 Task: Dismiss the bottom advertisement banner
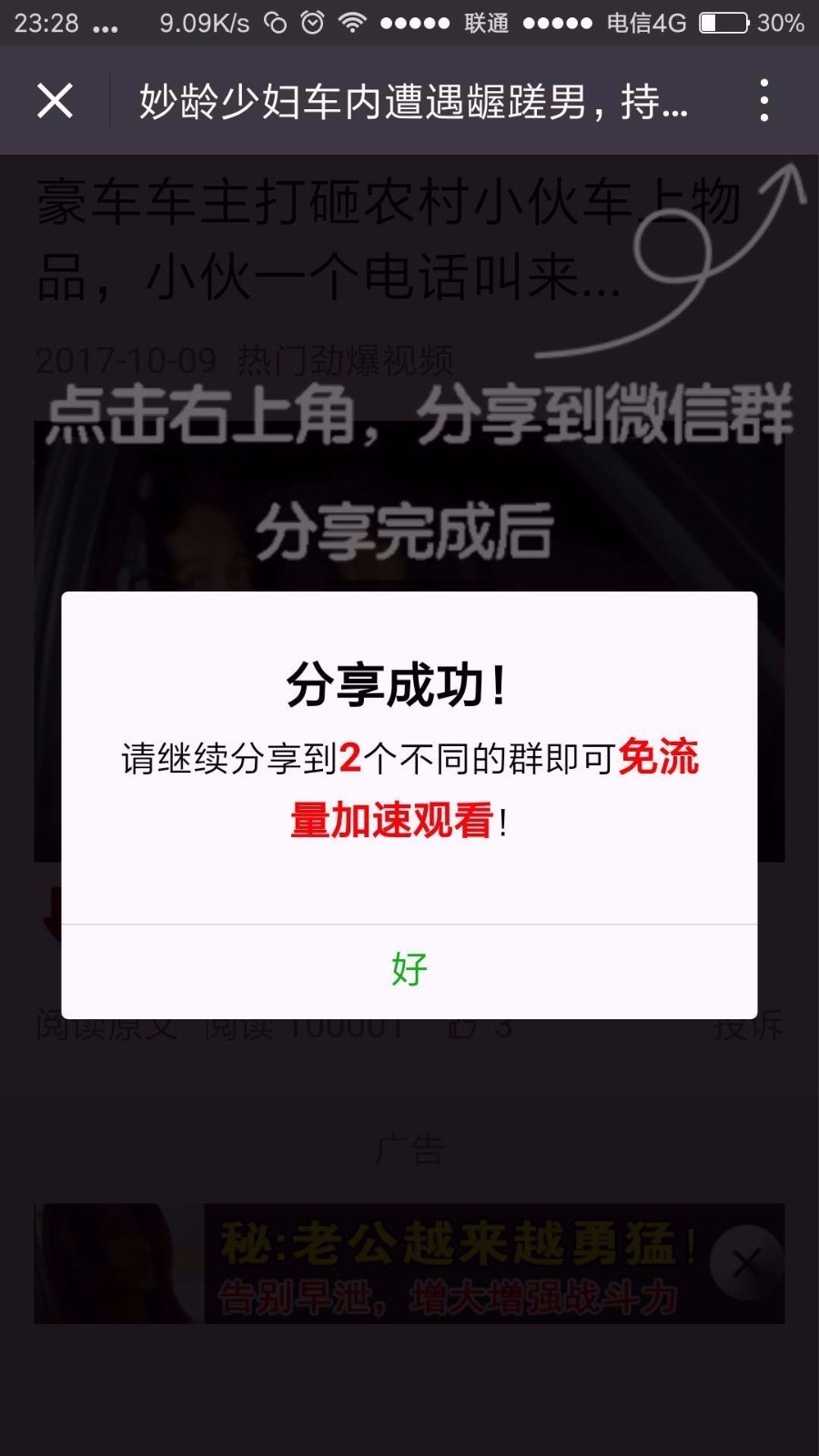pos(746,1262)
